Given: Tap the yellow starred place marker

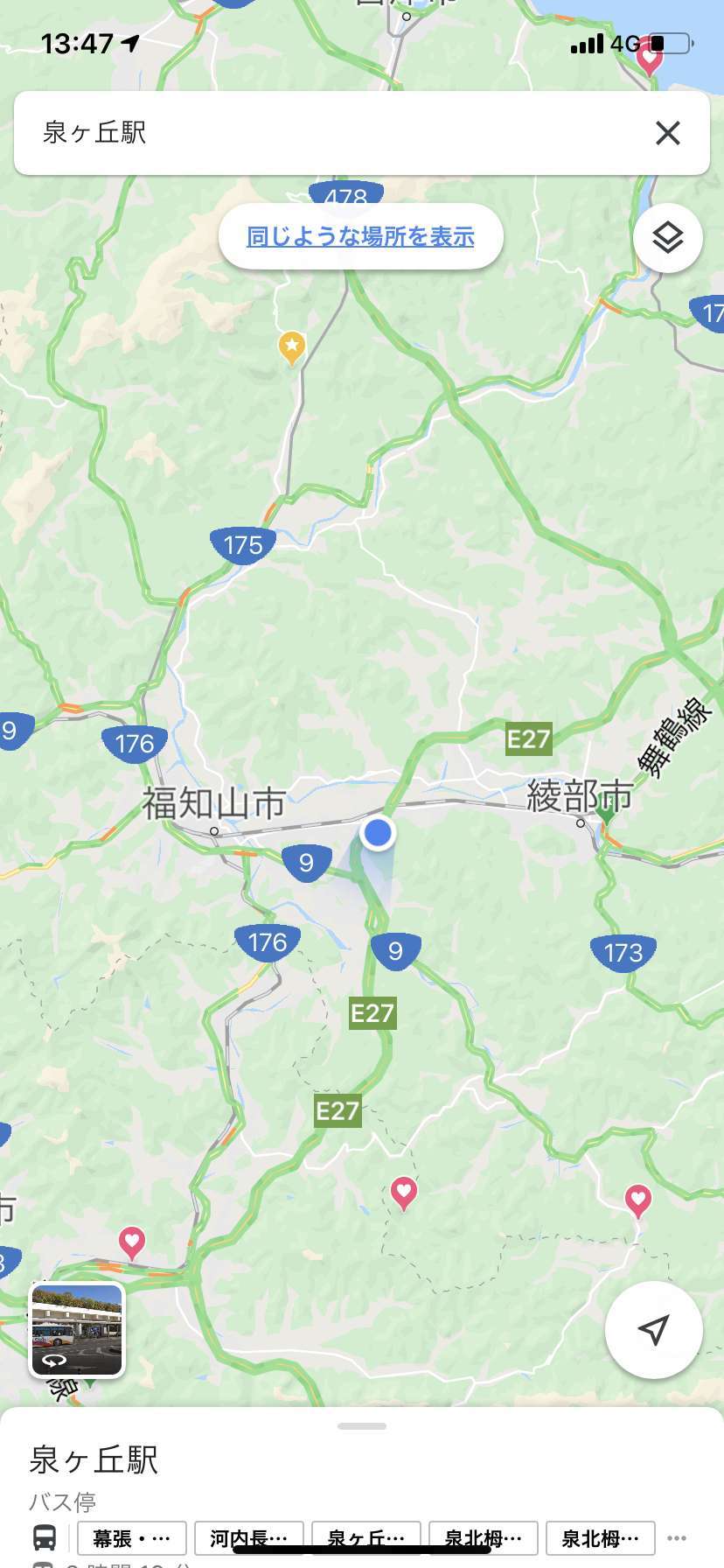Looking at the screenshot, I should 292,347.
